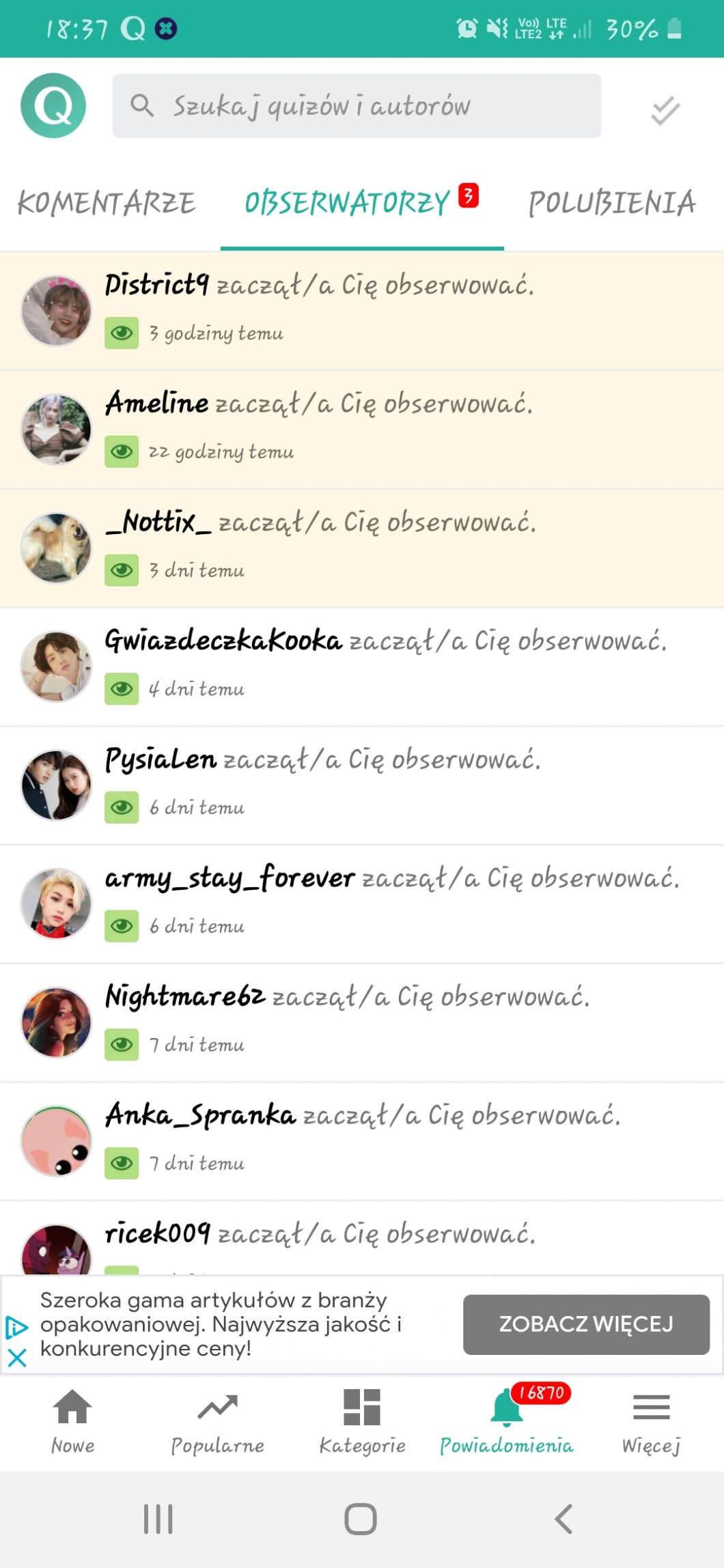The image size is (724, 1568).
Task: Switch to the Polubienia tab
Action: (611, 204)
